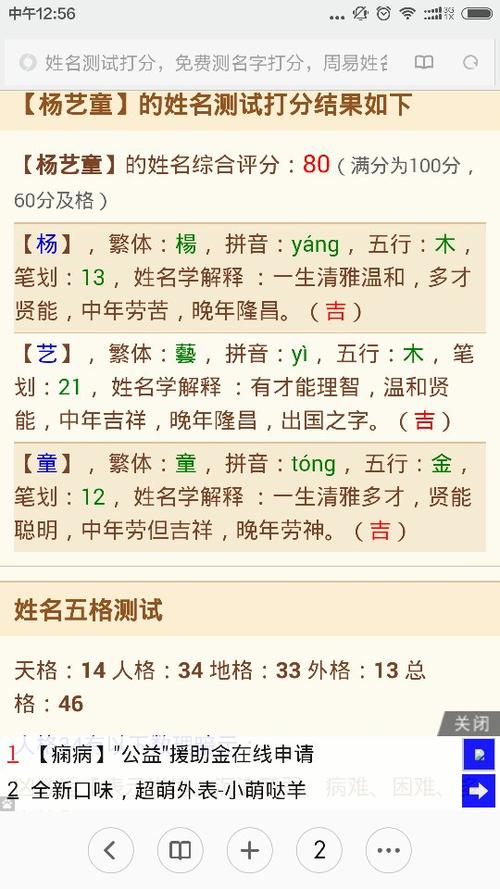
Task: Open the browser's more options menu
Action: click(388, 850)
